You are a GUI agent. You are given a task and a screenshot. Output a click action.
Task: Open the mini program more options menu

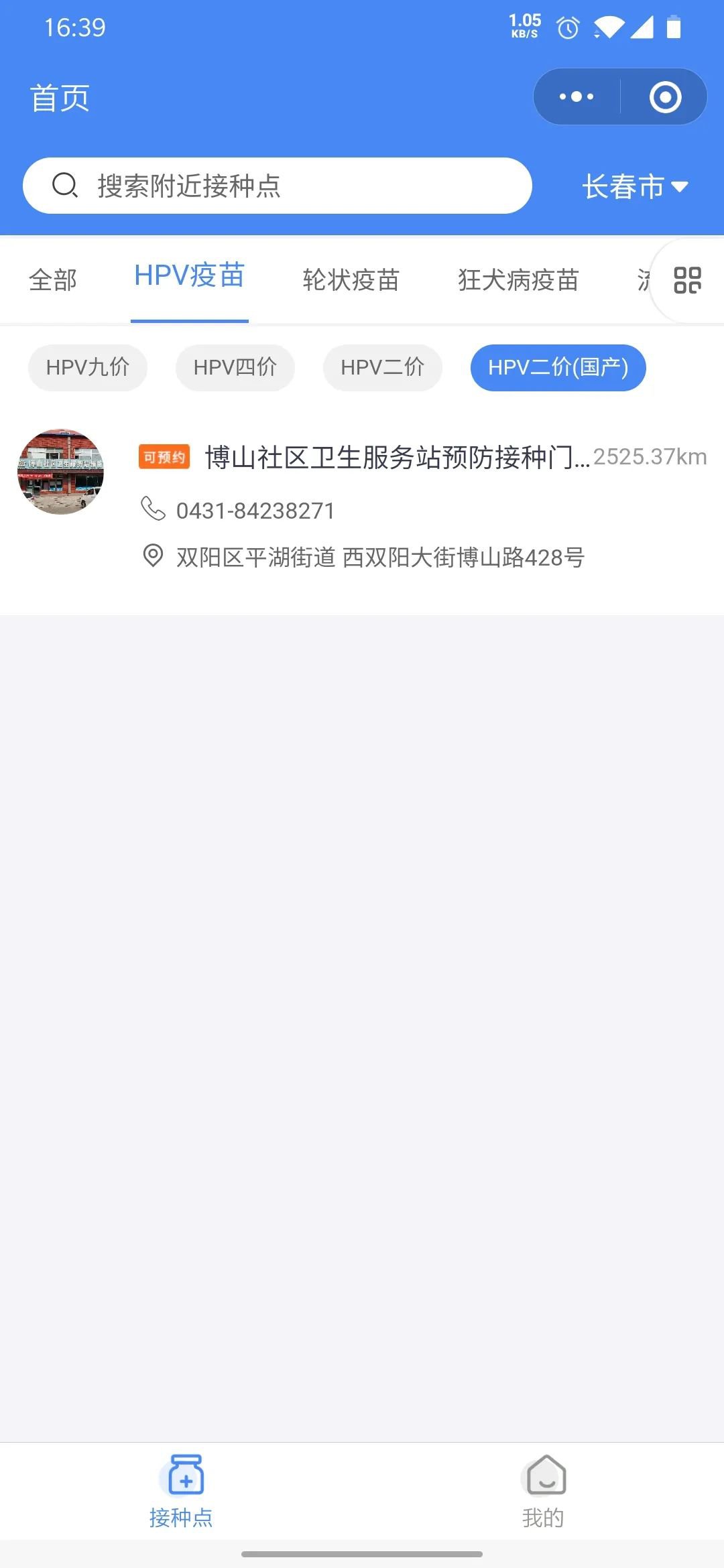(x=577, y=97)
